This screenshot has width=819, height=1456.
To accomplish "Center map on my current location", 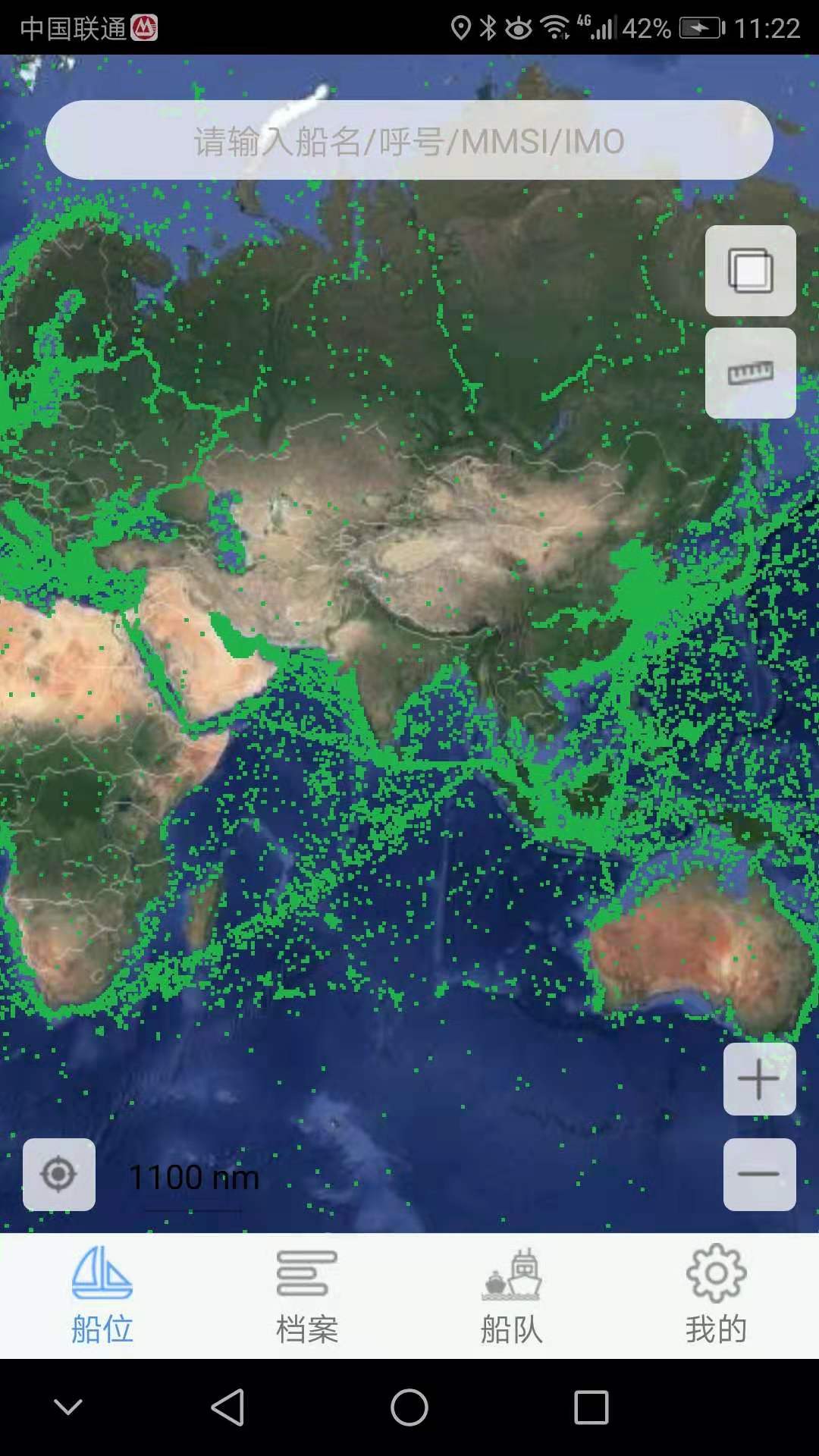I will coord(59,1175).
